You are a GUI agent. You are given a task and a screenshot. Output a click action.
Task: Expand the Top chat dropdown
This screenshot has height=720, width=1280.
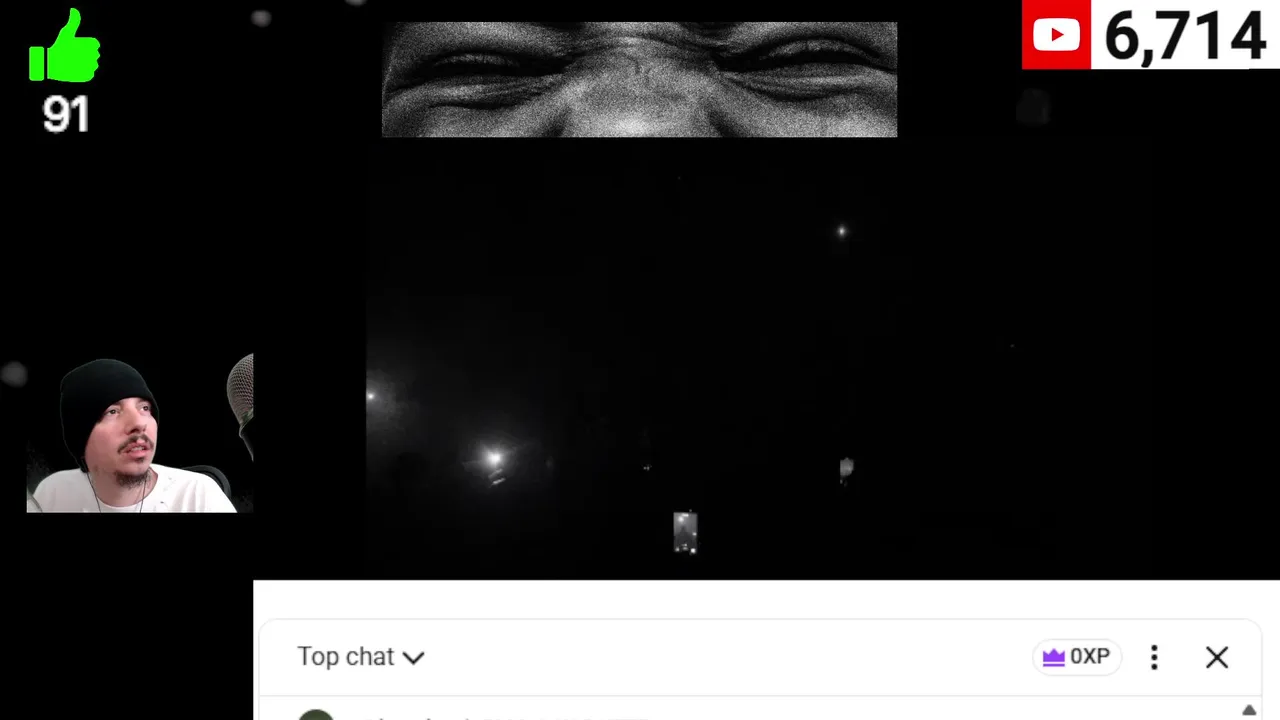coord(360,657)
